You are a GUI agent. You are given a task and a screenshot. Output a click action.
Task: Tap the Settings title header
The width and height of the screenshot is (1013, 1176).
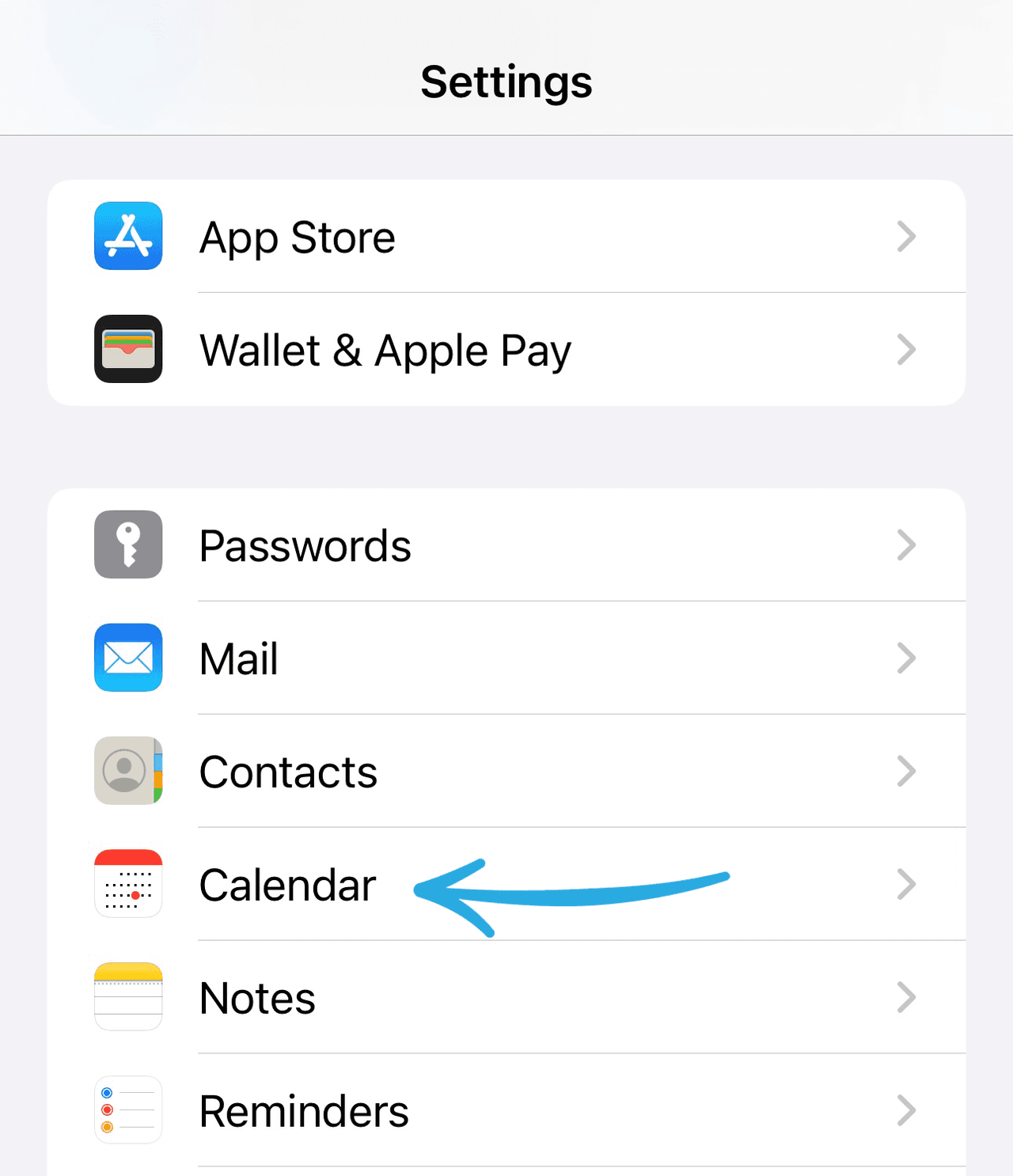[x=506, y=80]
